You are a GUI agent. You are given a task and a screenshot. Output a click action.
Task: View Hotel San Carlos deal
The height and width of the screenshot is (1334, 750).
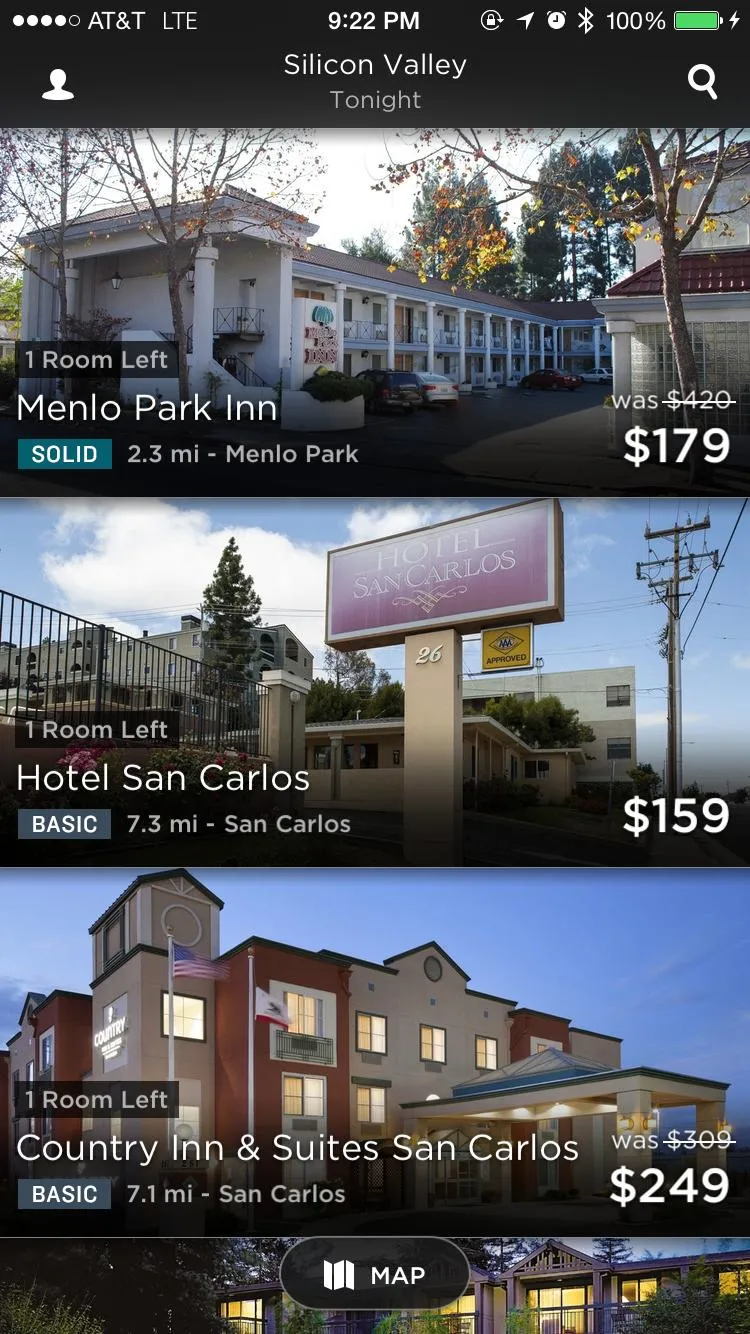[x=375, y=682]
